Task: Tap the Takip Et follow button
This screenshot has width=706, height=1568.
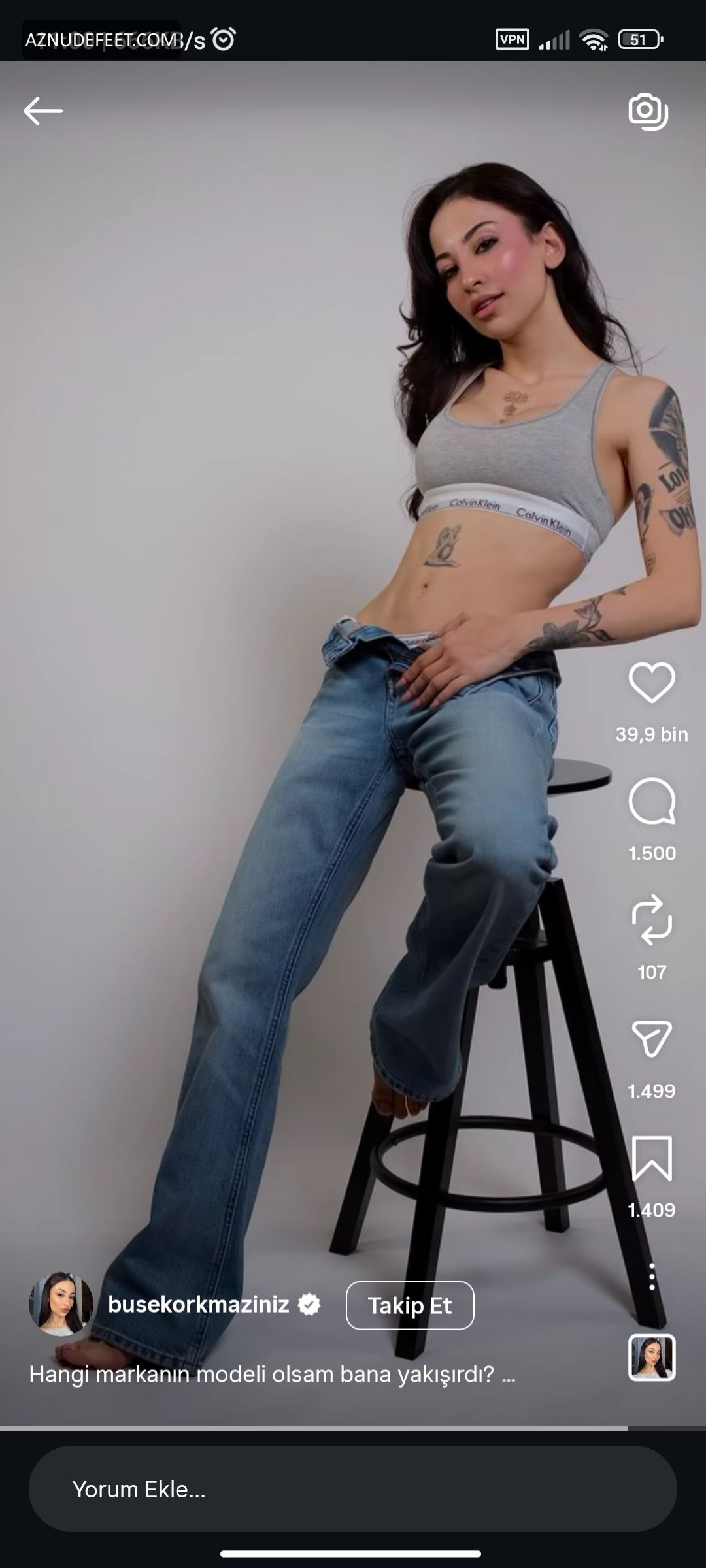Action: [410, 1305]
